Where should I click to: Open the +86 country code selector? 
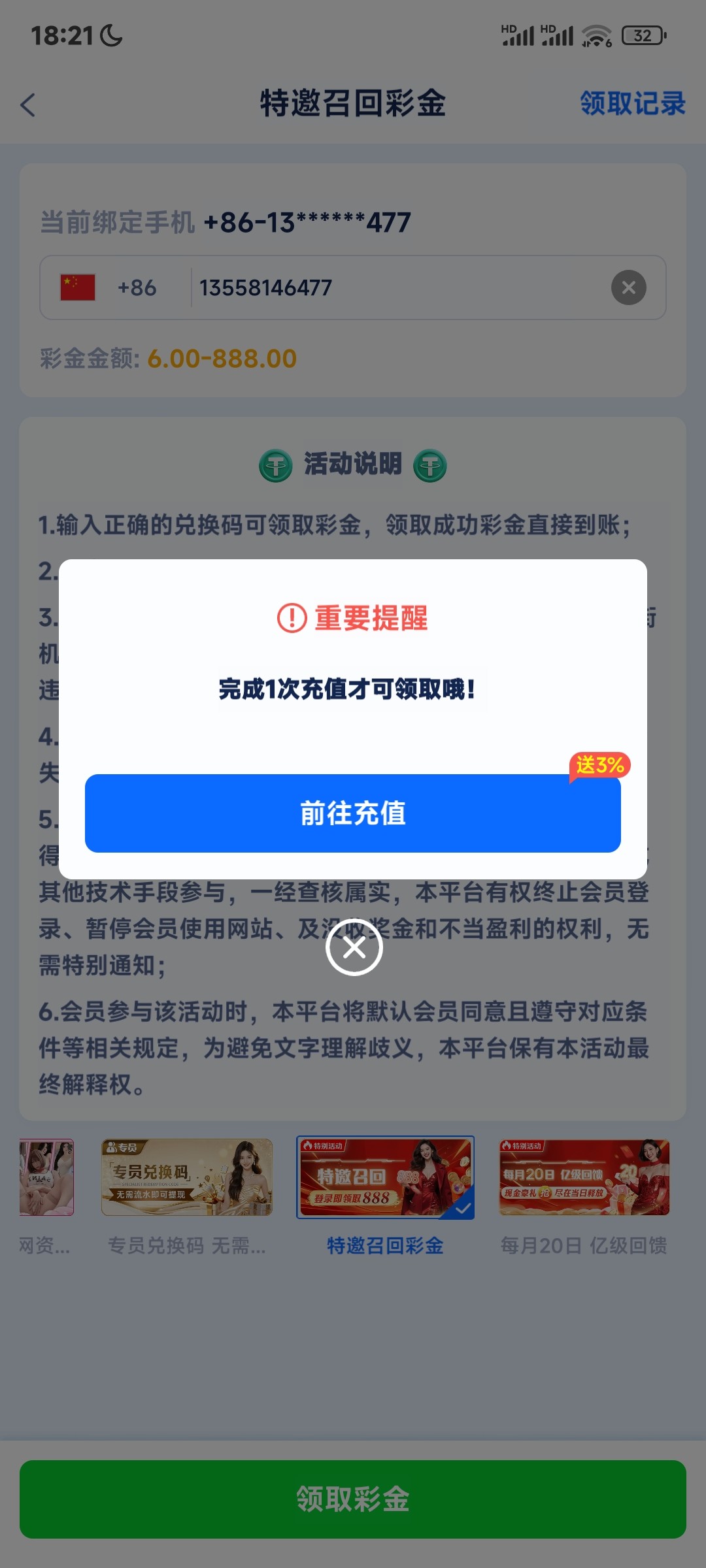click(137, 287)
